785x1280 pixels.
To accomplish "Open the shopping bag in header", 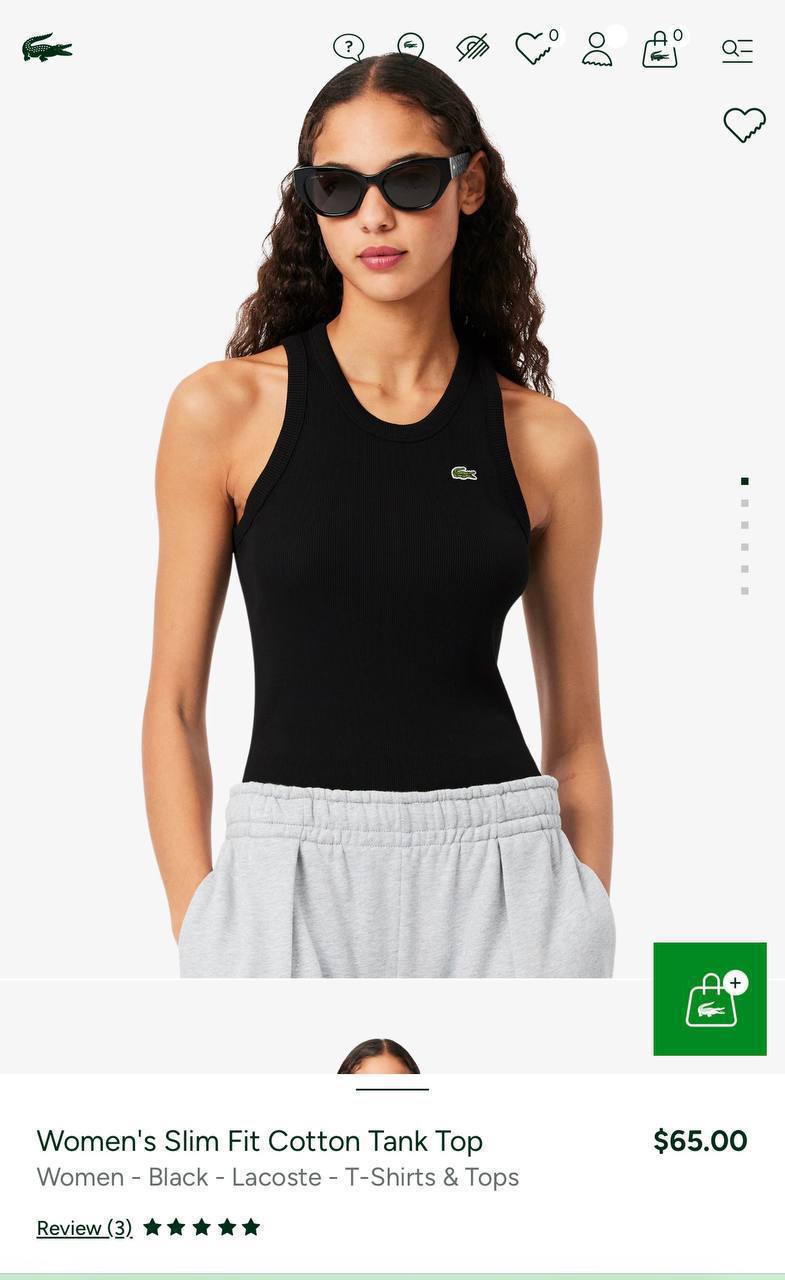I will [x=660, y=49].
